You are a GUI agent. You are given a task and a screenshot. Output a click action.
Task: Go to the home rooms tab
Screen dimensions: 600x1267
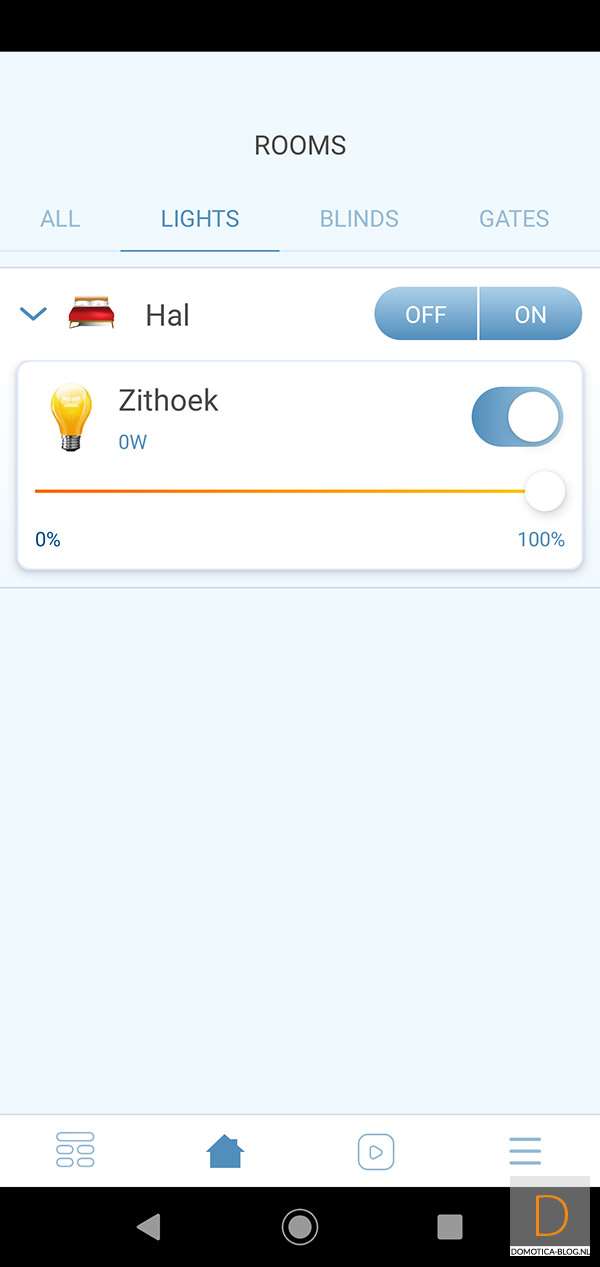[x=225, y=1152]
